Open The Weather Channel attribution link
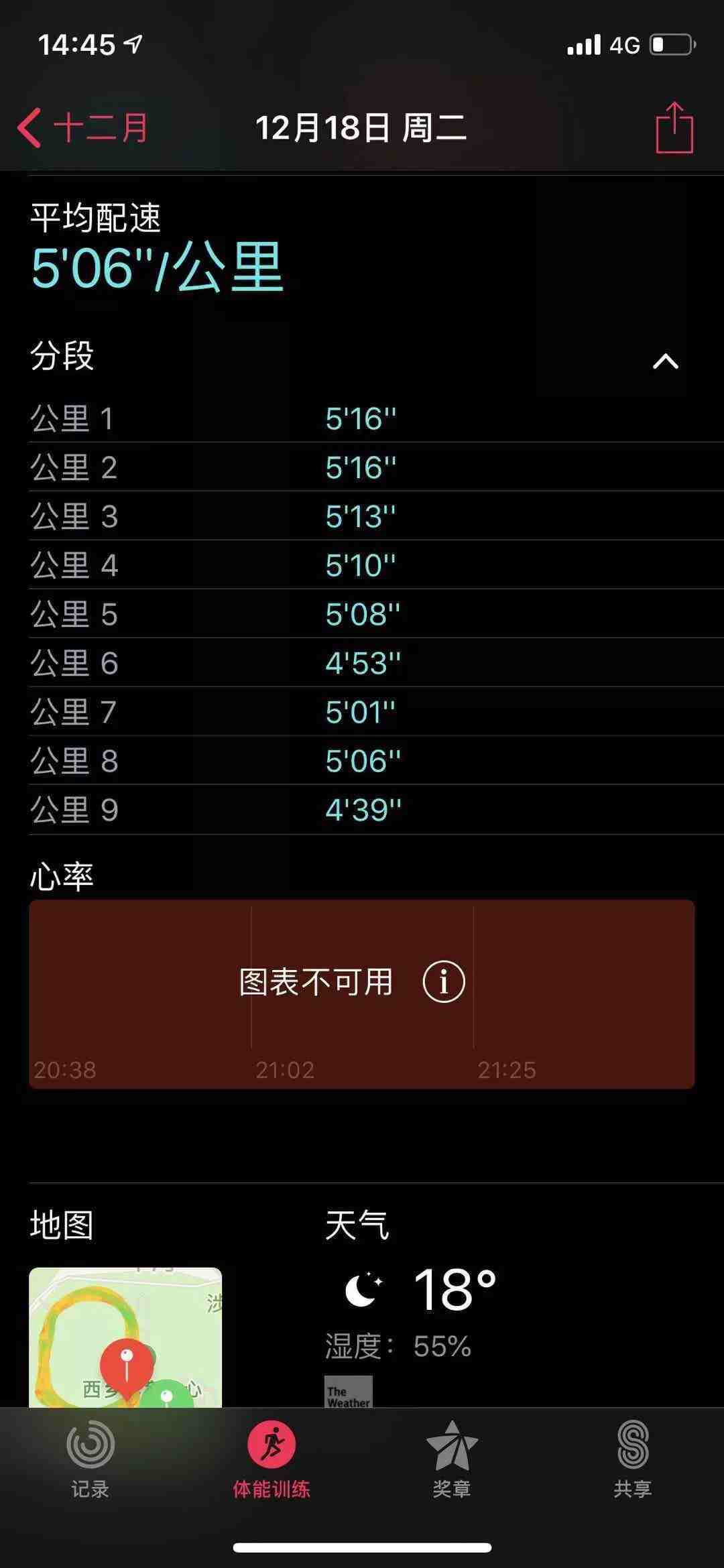Image resolution: width=724 pixels, height=1568 pixels. point(348,1392)
